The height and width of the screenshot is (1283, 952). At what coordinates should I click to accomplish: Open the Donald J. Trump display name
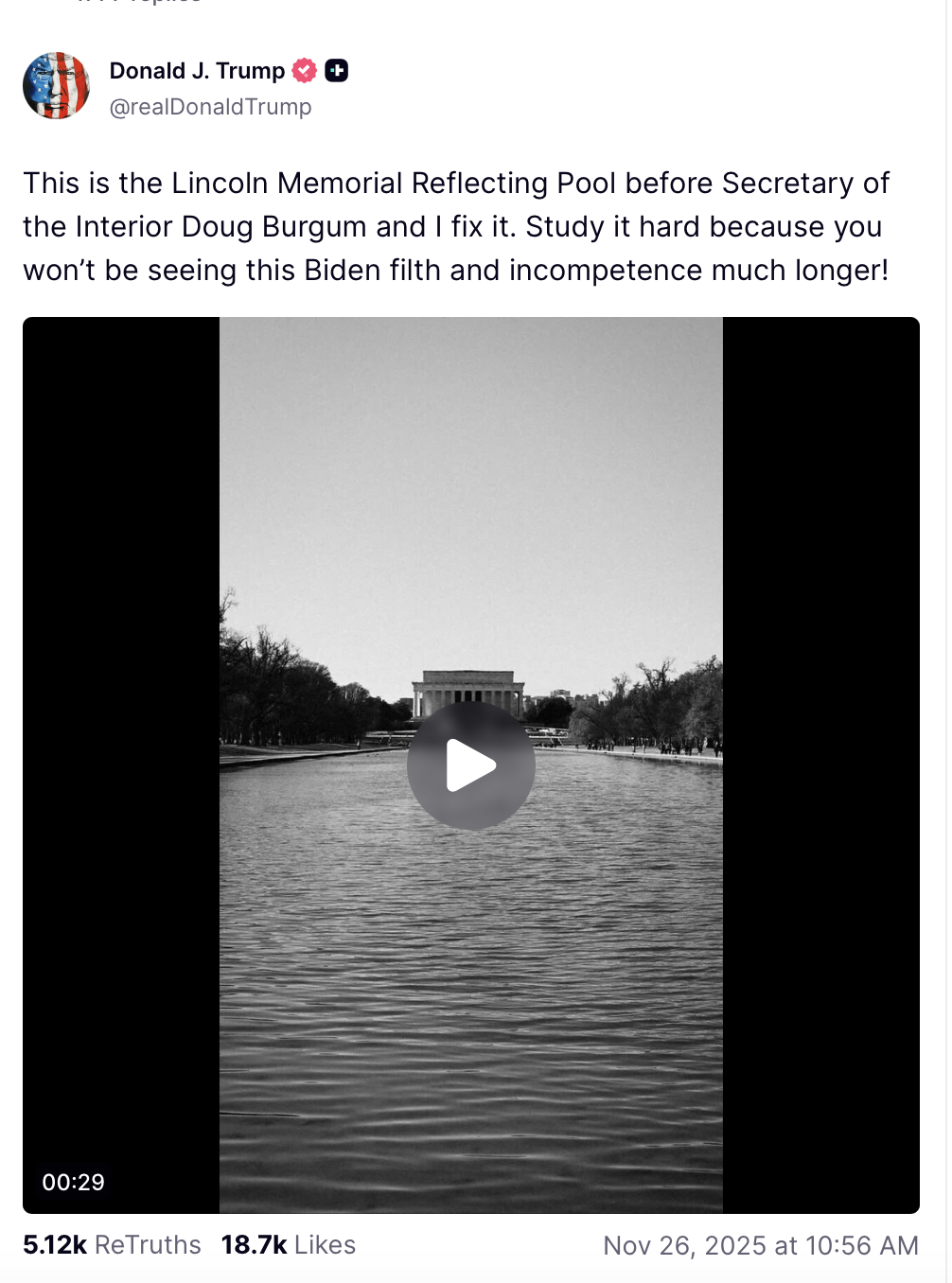(x=197, y=71)
